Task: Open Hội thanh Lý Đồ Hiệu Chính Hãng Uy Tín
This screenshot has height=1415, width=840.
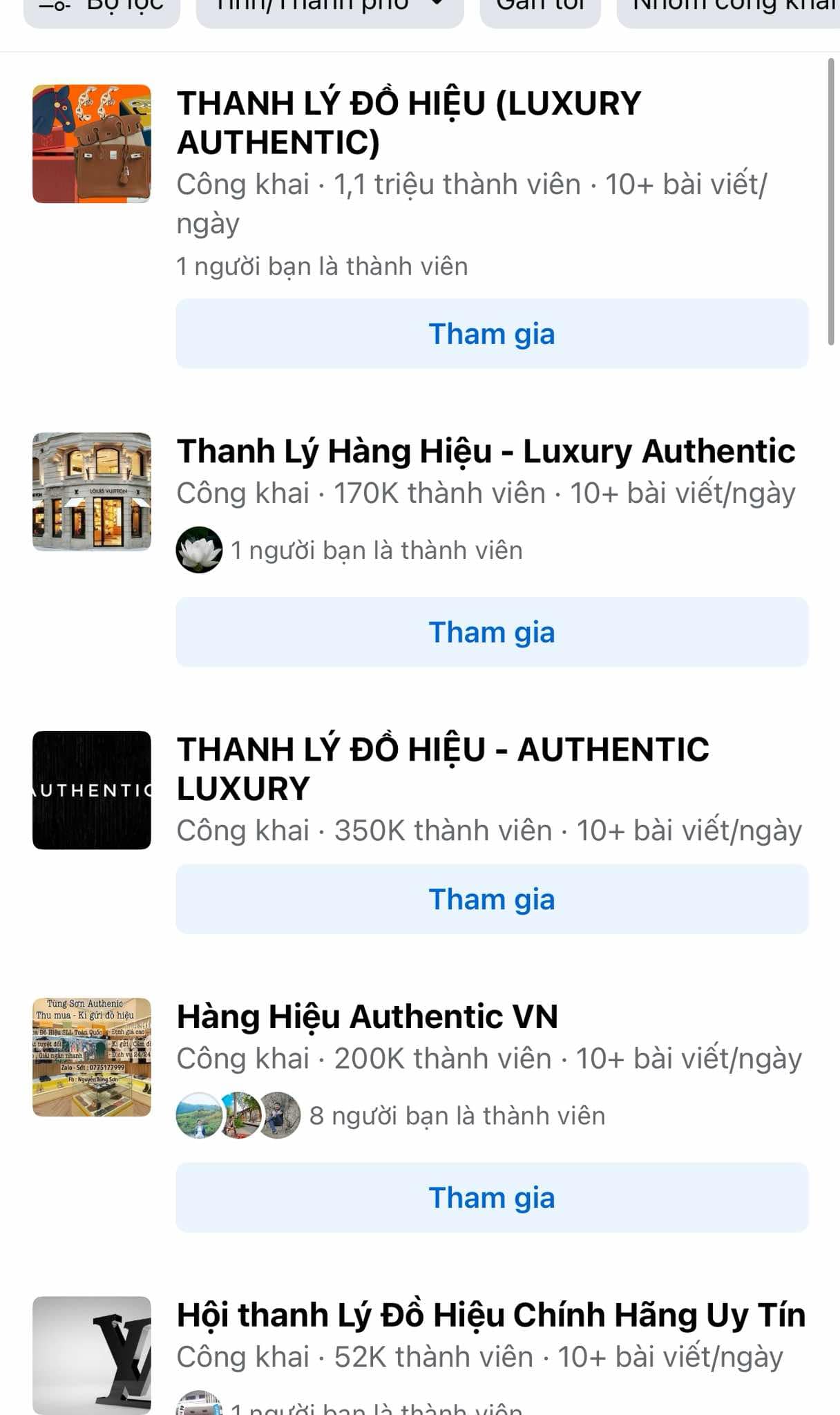Action: [x=490, y=1315]
